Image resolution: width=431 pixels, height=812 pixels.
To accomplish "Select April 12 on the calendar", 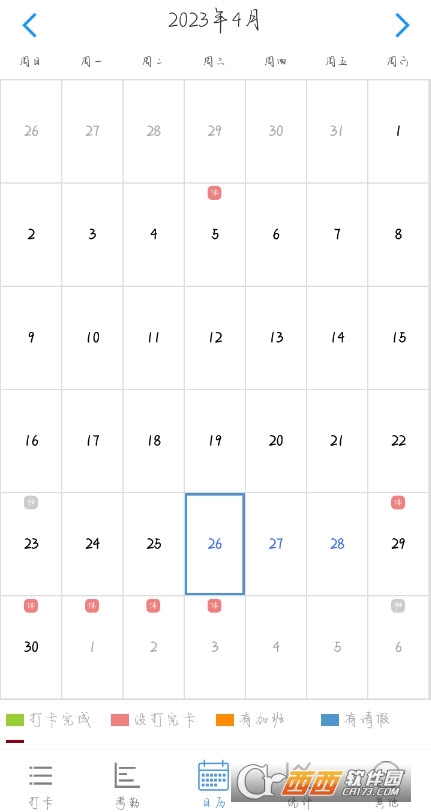I will click(x=215, y=338).
